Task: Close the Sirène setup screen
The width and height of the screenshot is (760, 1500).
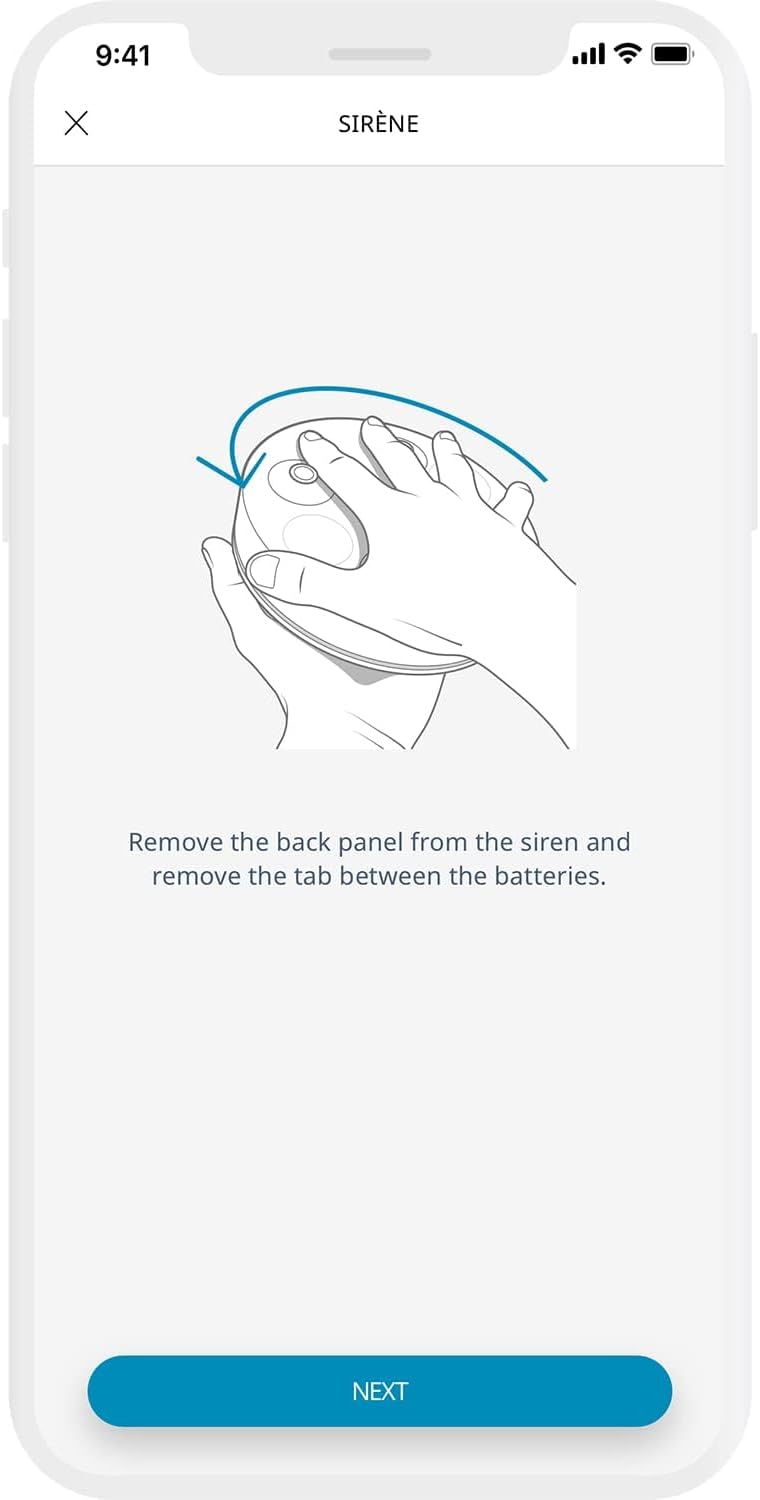Action: pos(76,123)
